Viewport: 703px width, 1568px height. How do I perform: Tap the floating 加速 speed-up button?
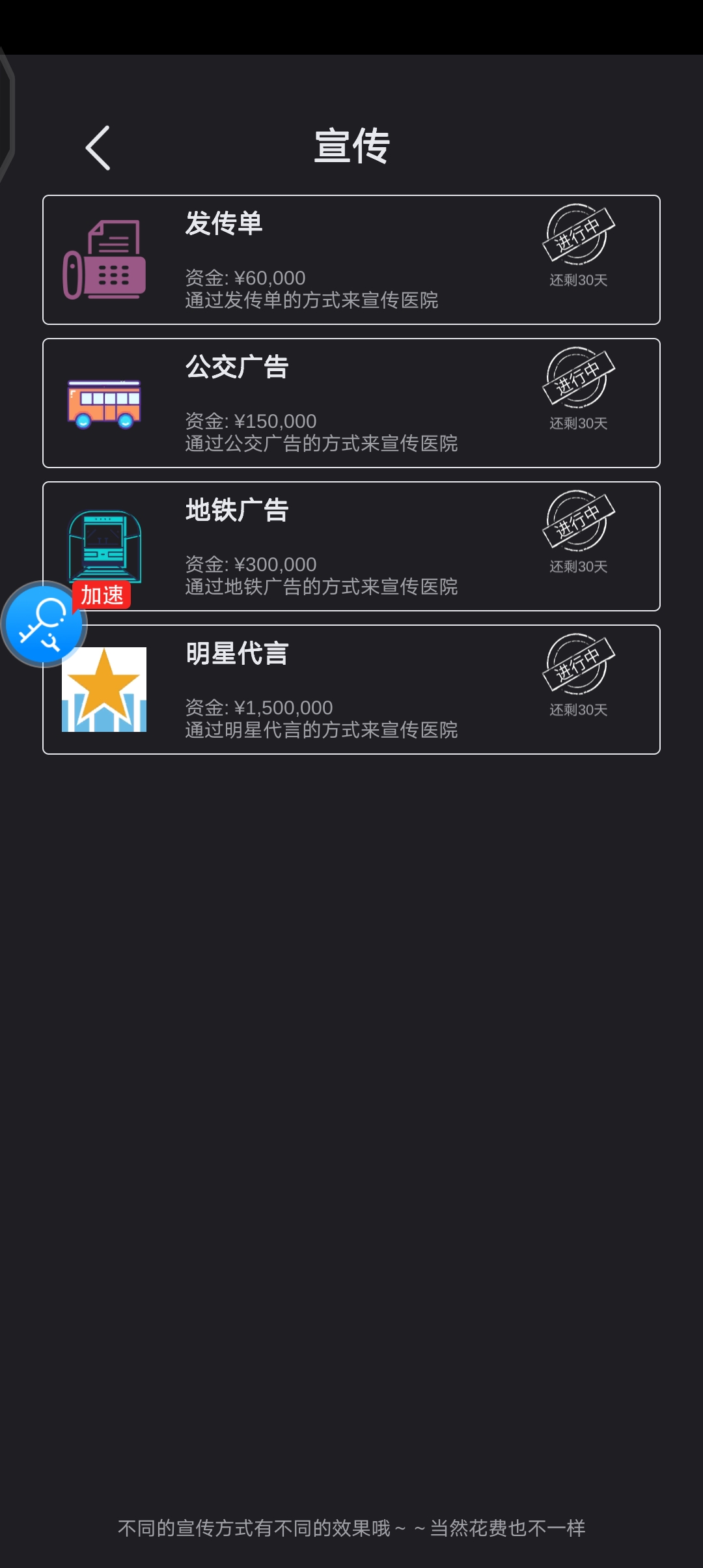tap(44, 624)
